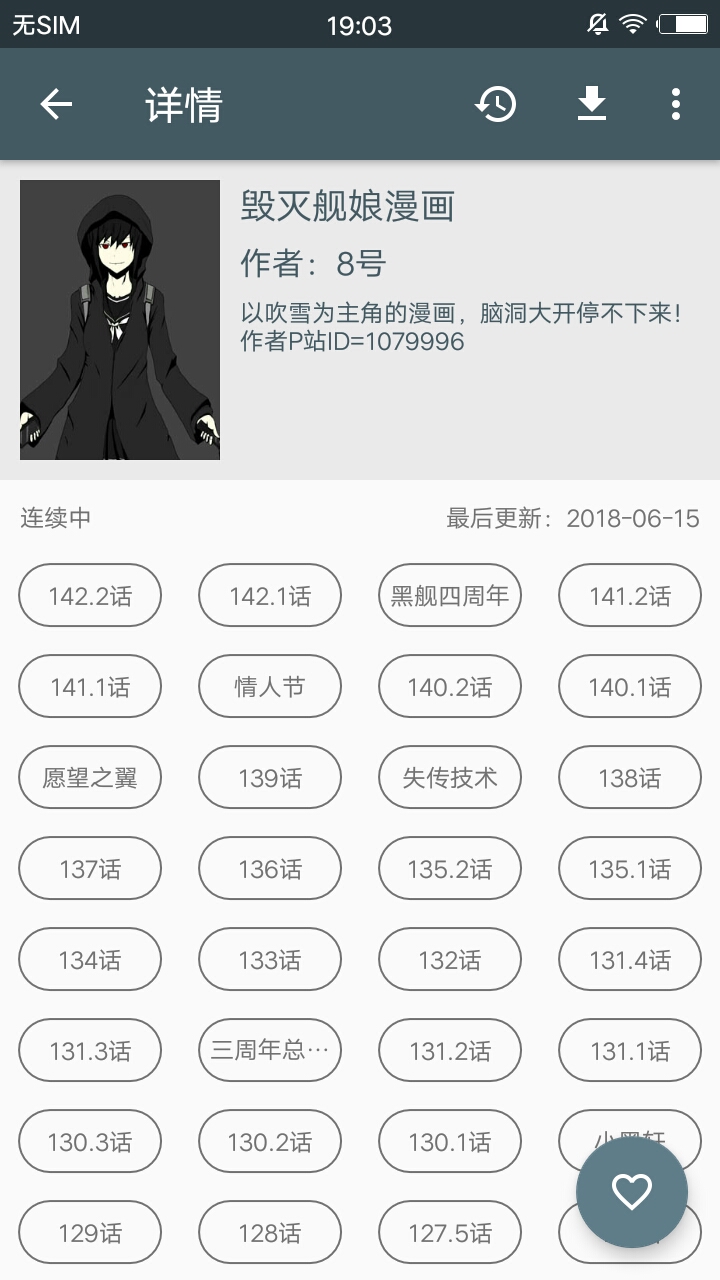Select chapter 139话
The width and height of the screenshot is (720, 1280).
[270, 778]
